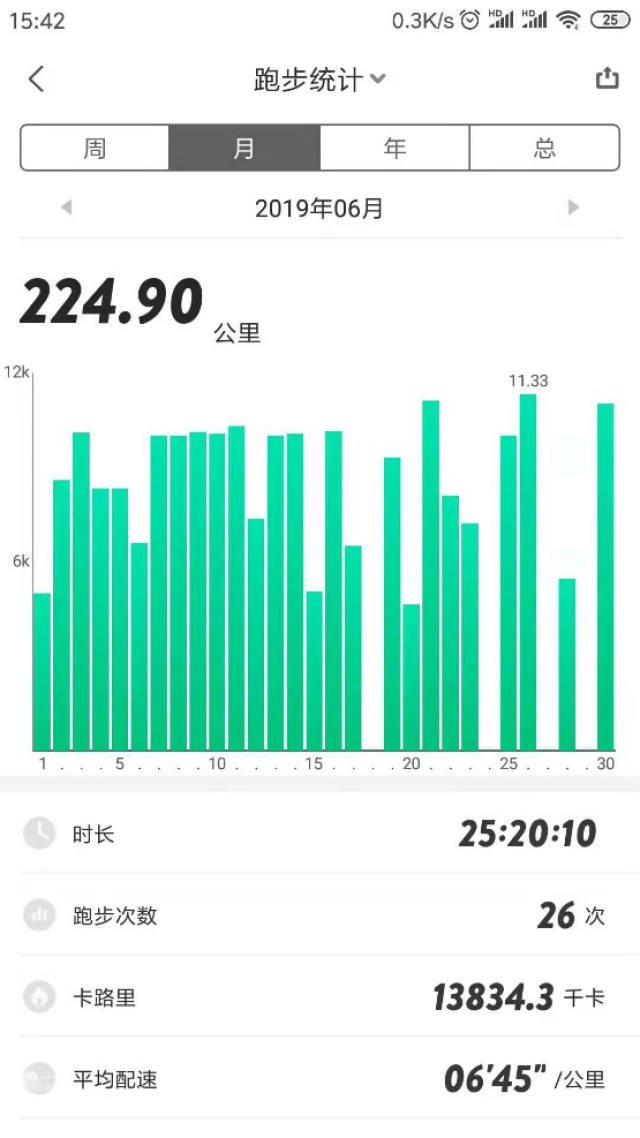This screenshot has width=640, height=1138.
Task: Open the 跑步统计 dropdown
Action: [x=319, y=79]
